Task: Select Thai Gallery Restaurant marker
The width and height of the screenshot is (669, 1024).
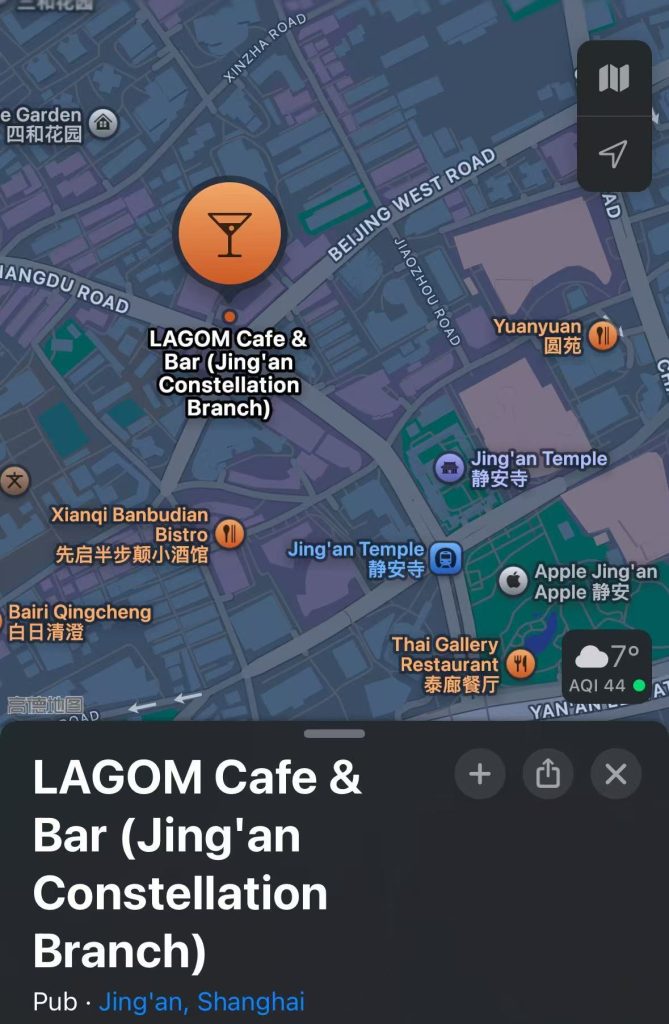Action: tap(520, 663)
